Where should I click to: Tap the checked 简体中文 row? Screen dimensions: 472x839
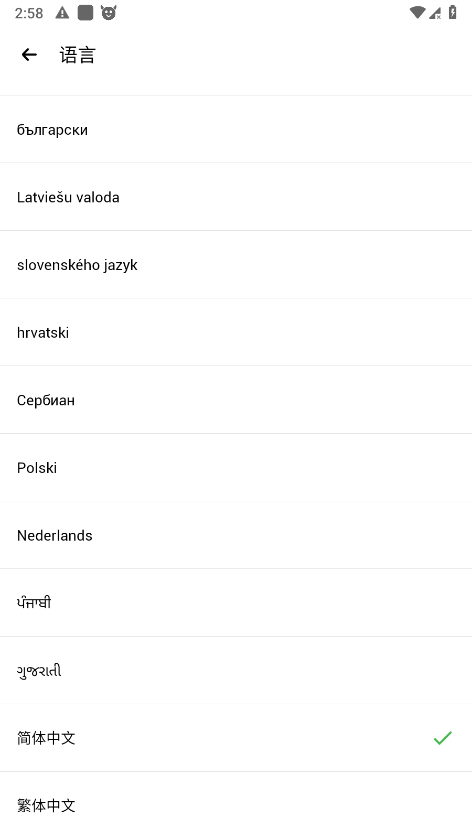click(236, 738)
